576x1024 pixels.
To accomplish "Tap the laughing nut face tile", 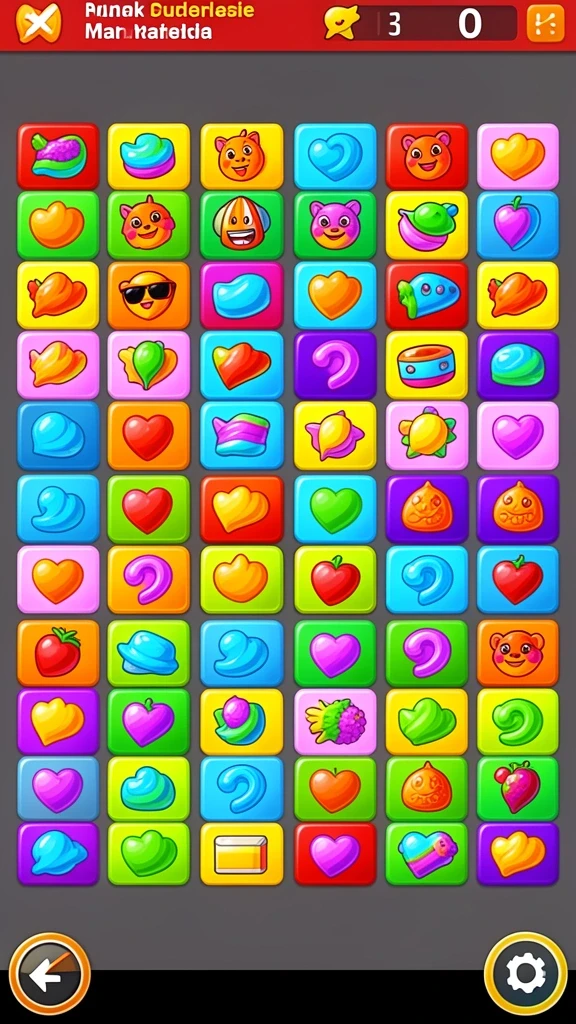I will (x=242, y=225).
